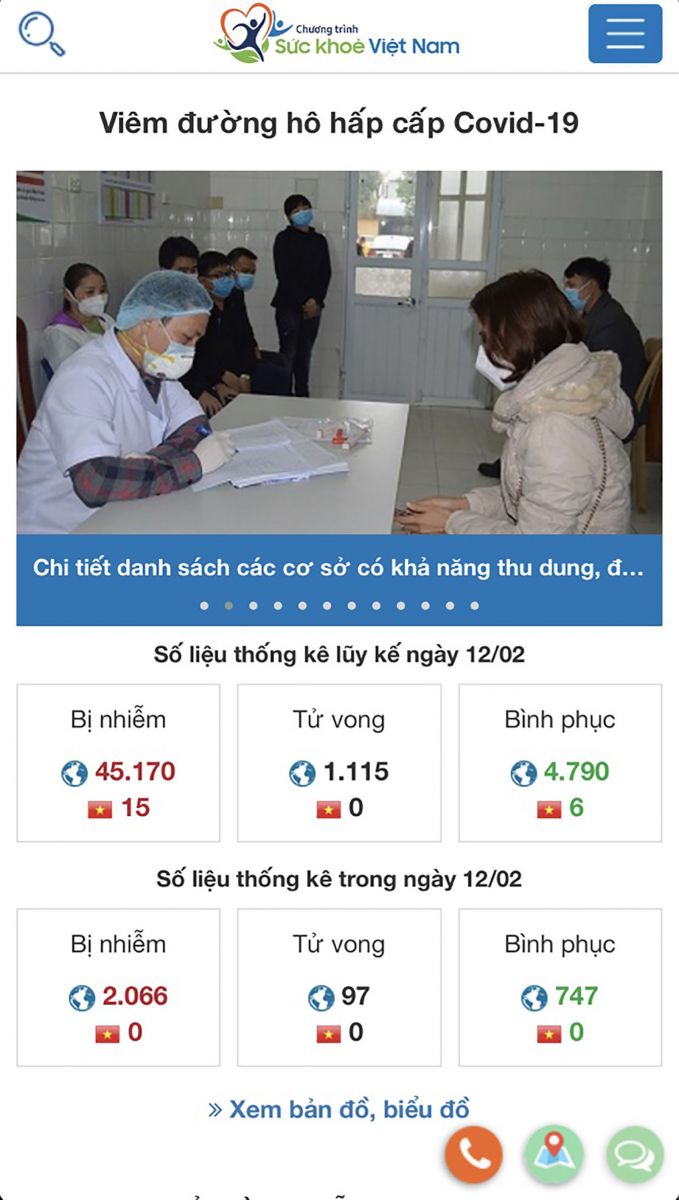Open the carousel article about cơ sở thu dung
Screen dimensions: 679x1200
[x=338, y=568]
